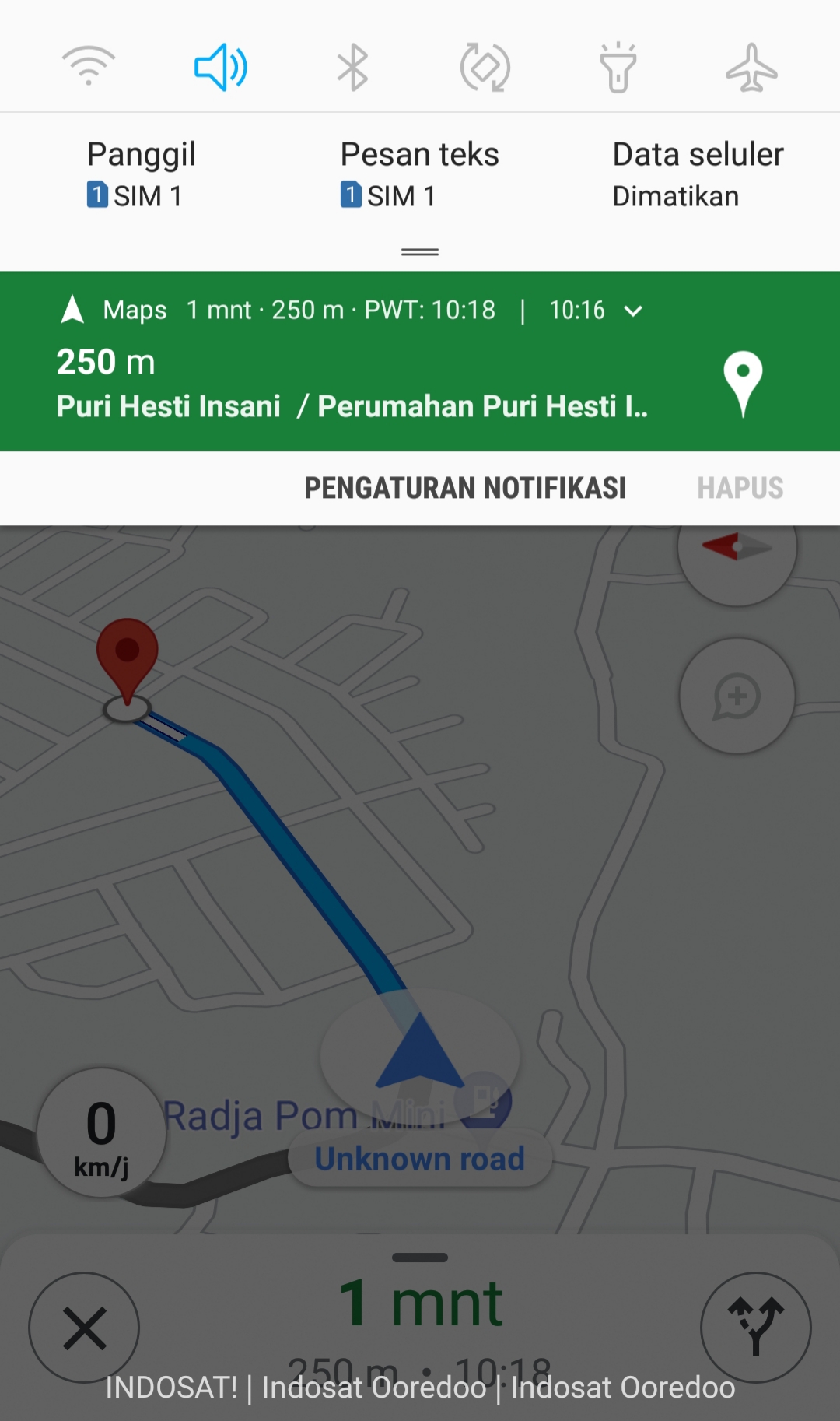Close navigation with the X button

pos(84,1327)
